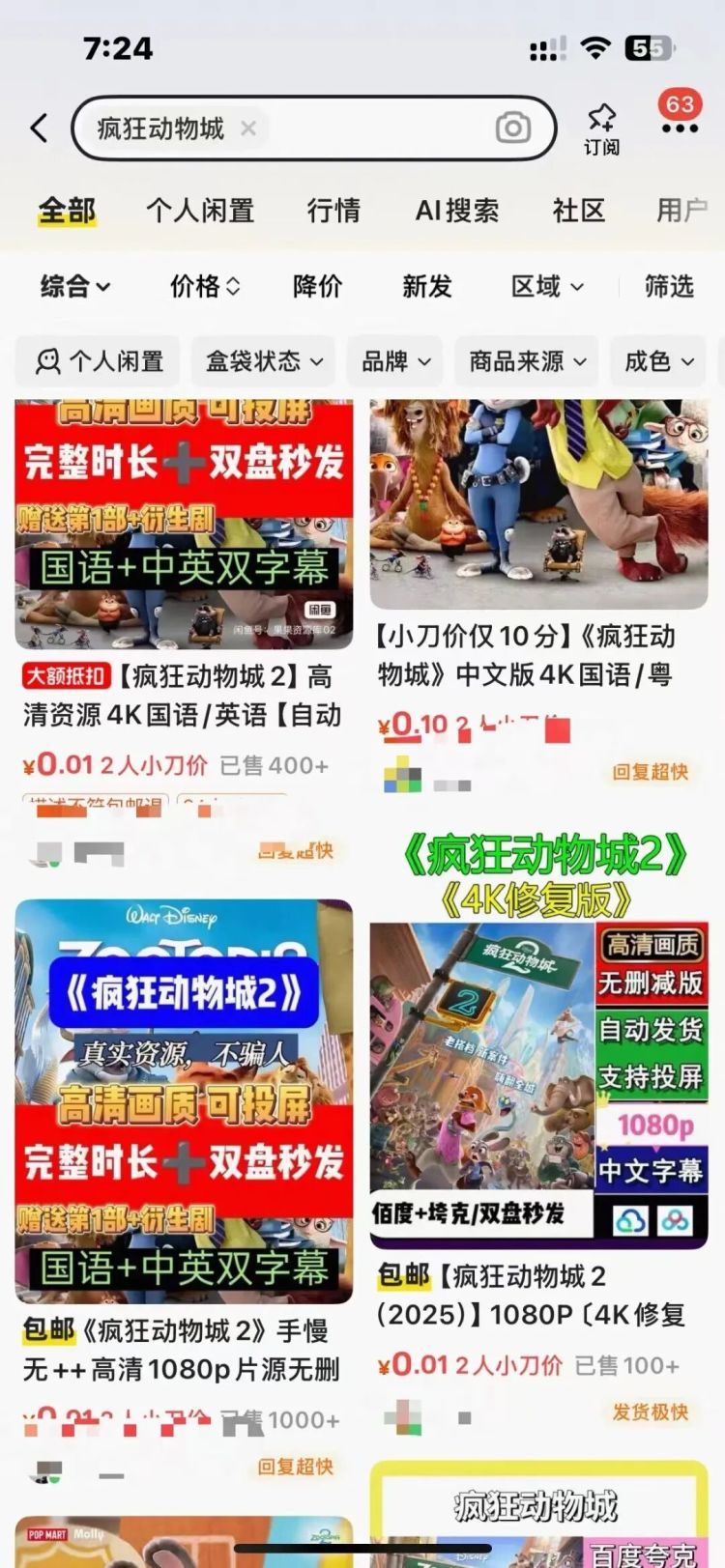This screenshot has width=725, height=1568.
Task: Enable the 降价 price-drop filter
Action: (x=316, y=287)
